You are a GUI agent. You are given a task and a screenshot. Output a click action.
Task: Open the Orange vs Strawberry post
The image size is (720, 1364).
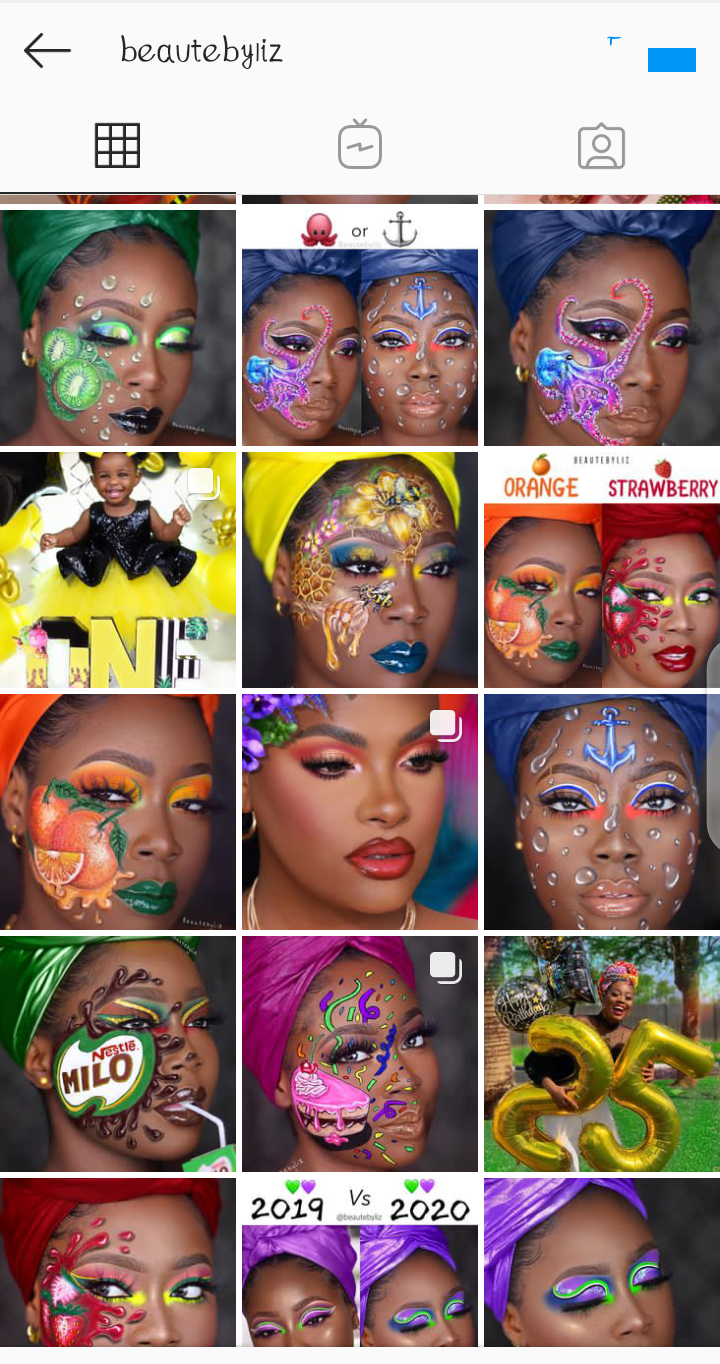click(x=601, y=570)
